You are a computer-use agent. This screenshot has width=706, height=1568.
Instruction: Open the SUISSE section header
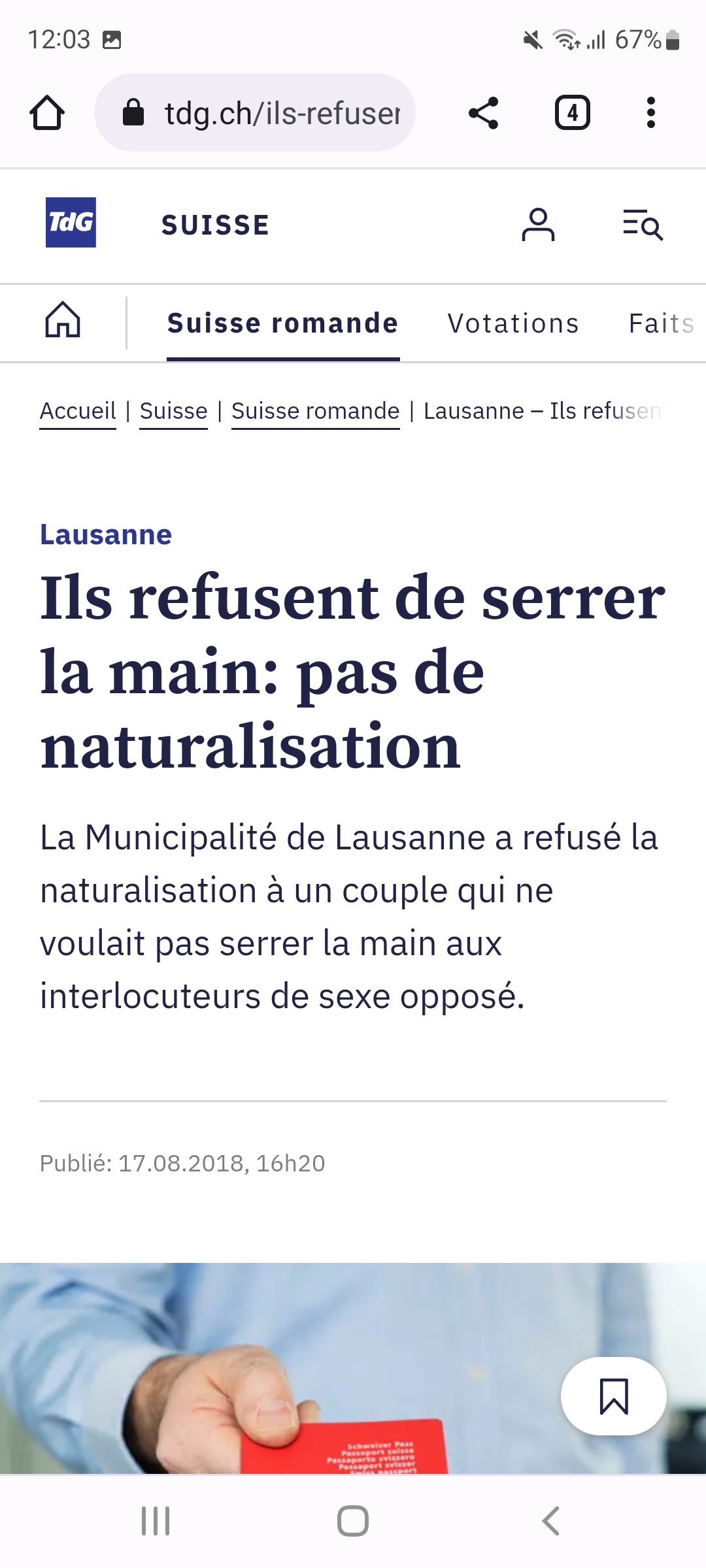tap(215, 225)
